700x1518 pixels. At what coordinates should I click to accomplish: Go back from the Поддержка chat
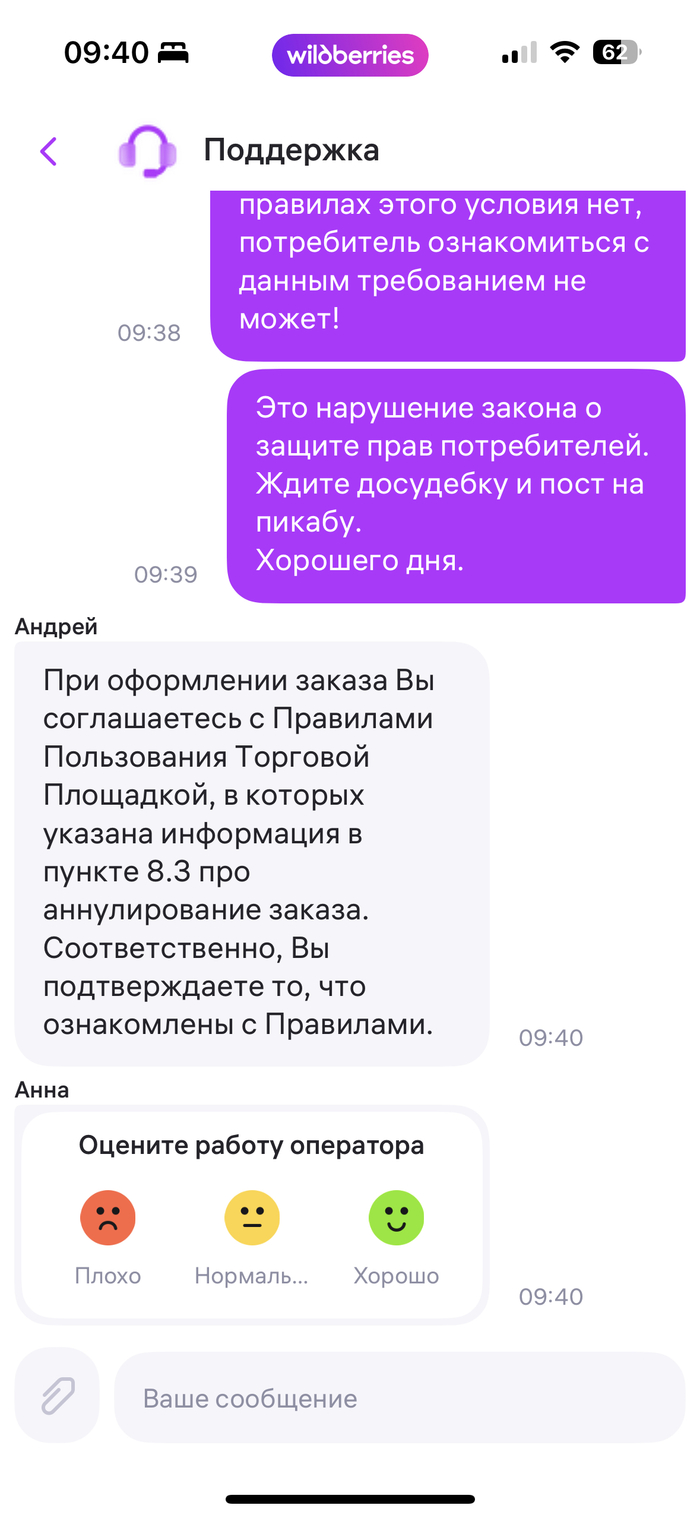click(x=48, y=152)
